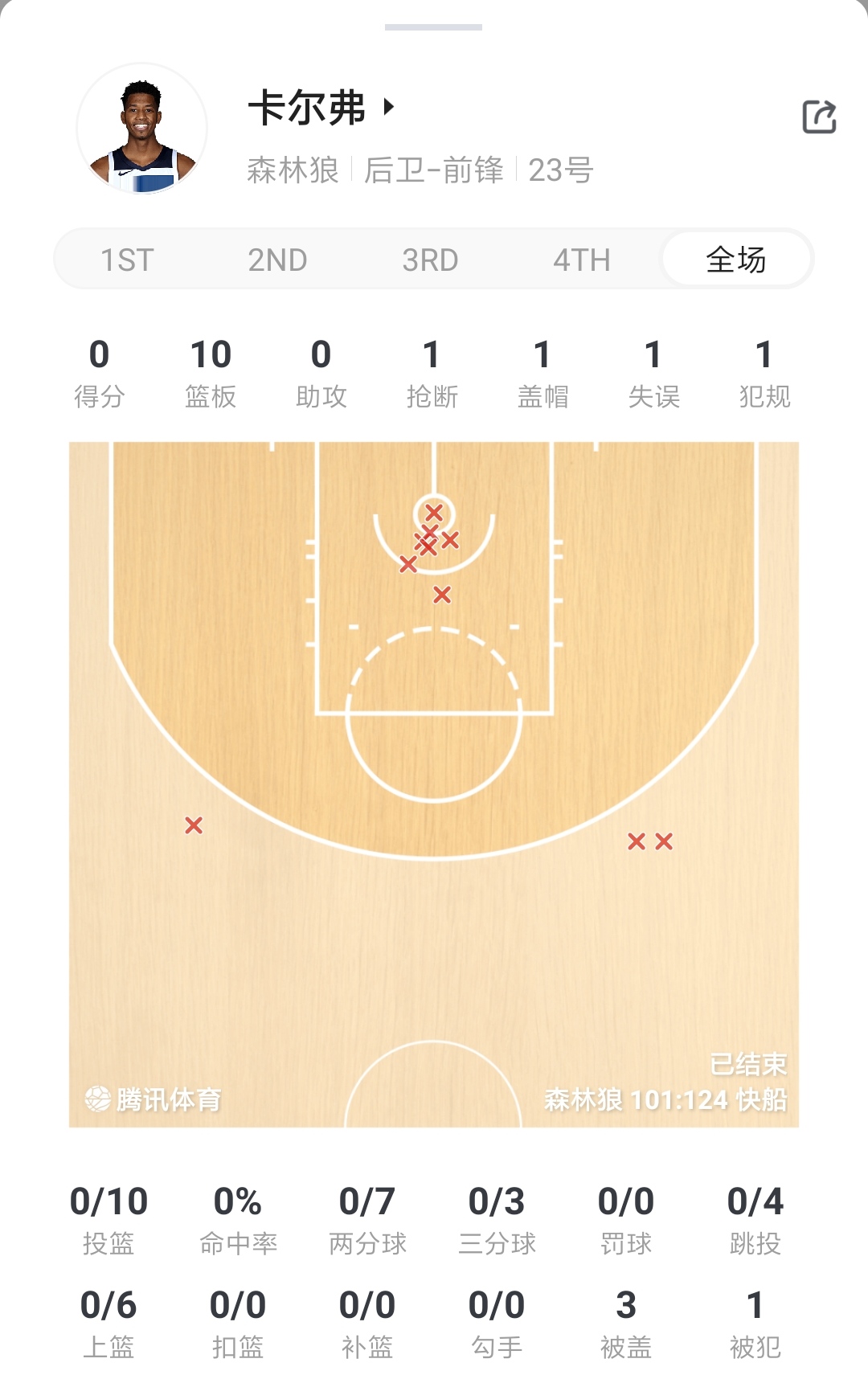Select the 全场 full game tab
Screen dimensions: 868x1375
pyautogui.click(x=735, y=260)
